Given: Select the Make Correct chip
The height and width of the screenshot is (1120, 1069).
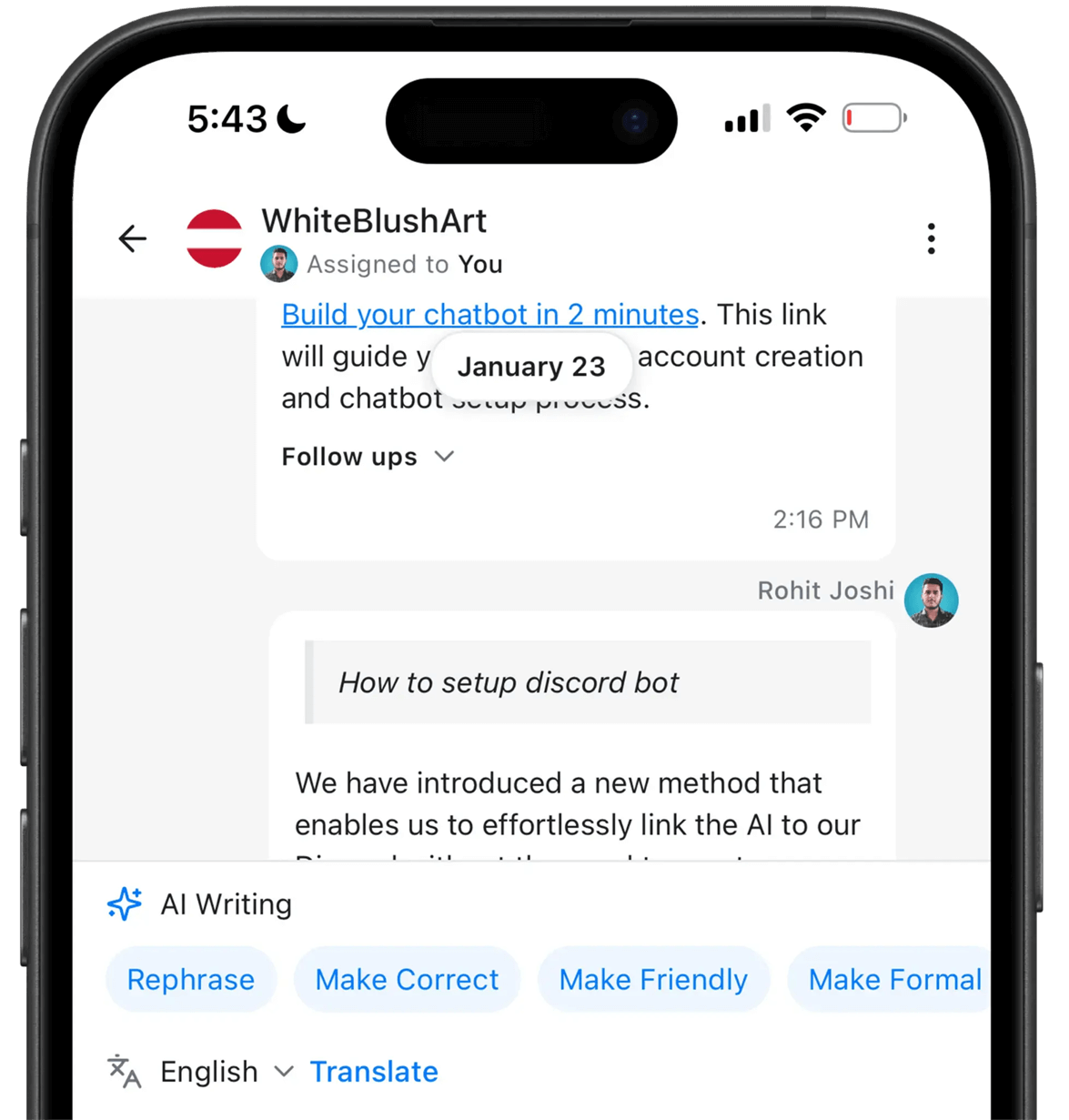Looking at the screenshot, I should click(407, 980).
